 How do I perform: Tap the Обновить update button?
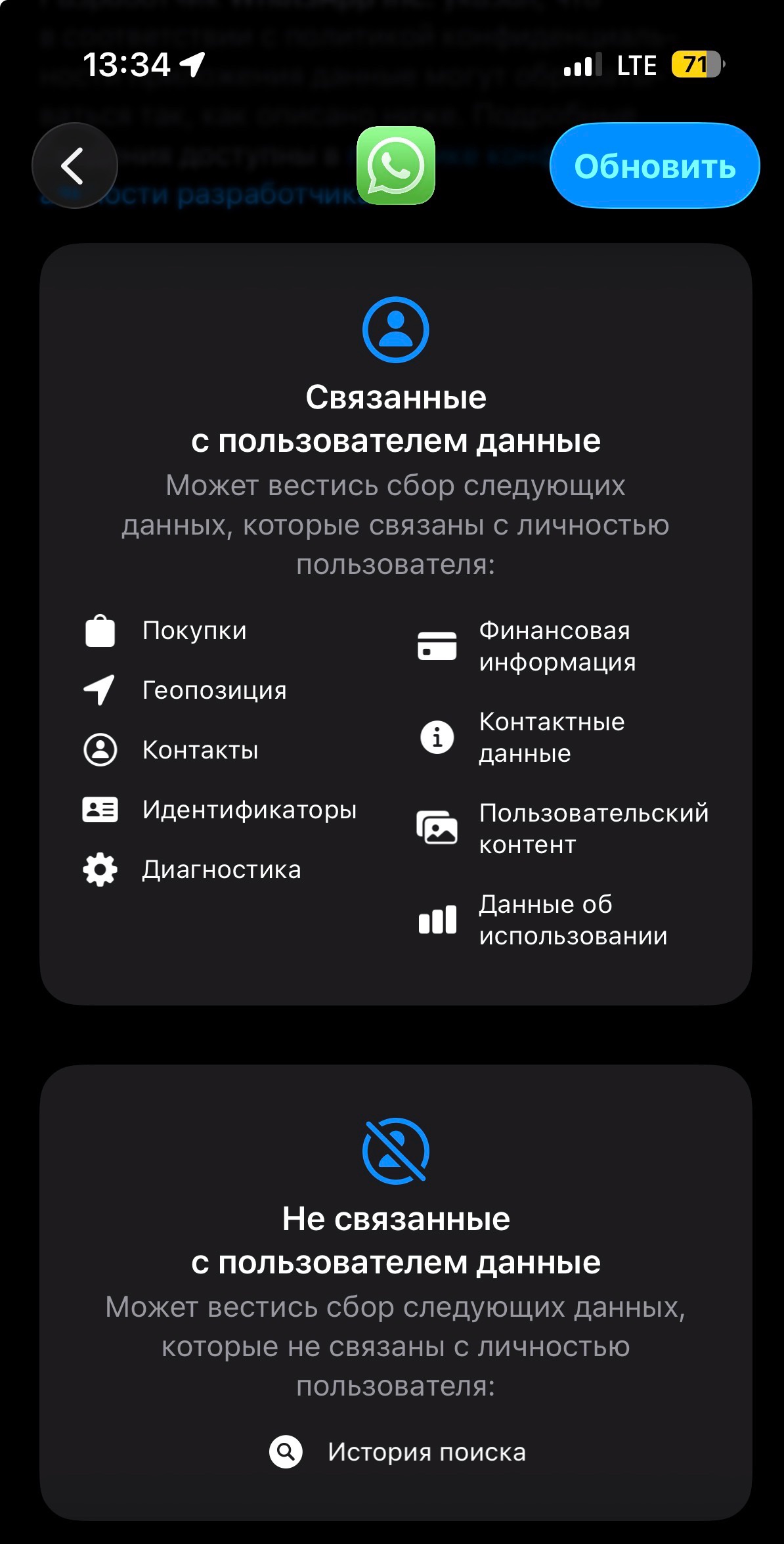coord(654,165)
